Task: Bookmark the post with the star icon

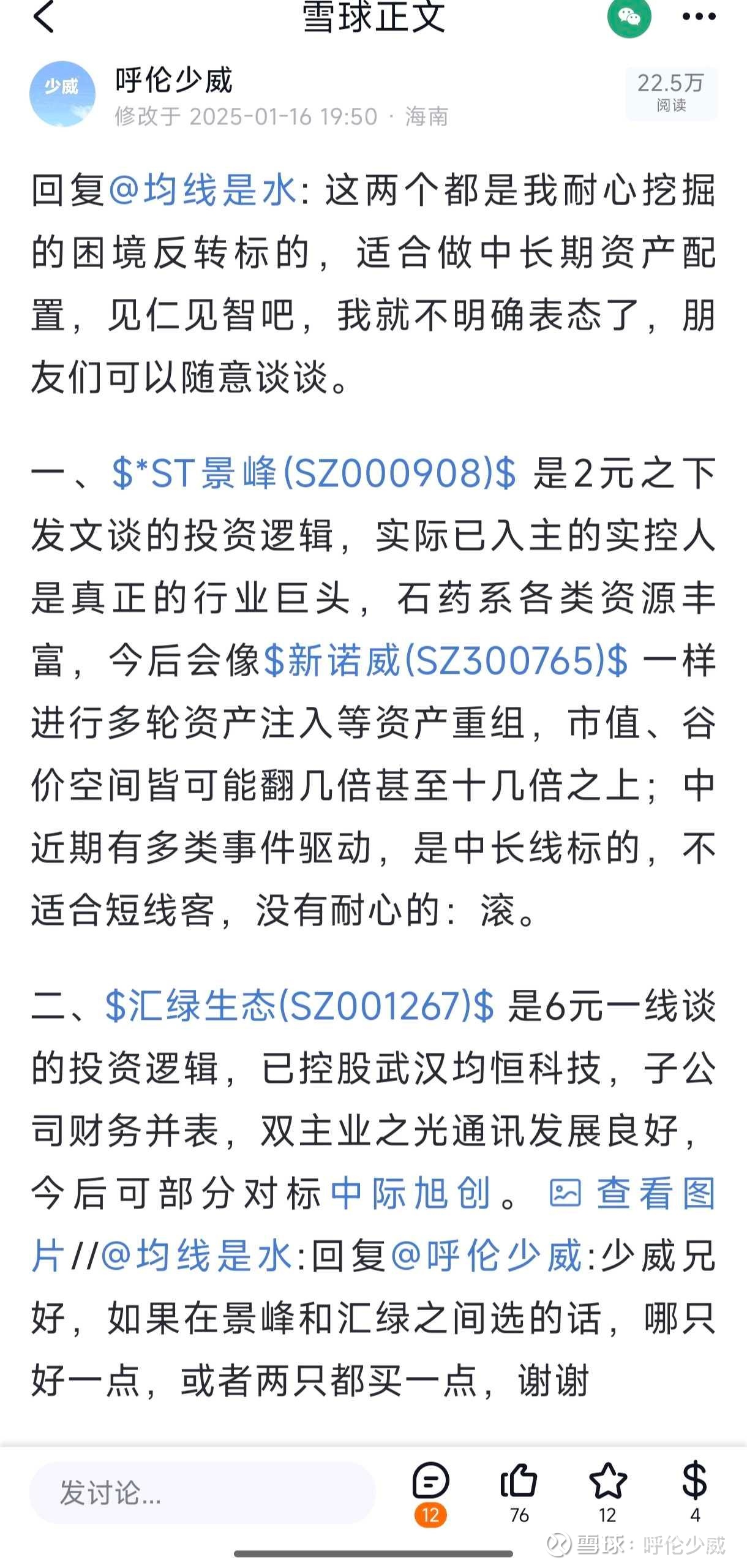Action: pyautogui.click(x=607, y=1493)
